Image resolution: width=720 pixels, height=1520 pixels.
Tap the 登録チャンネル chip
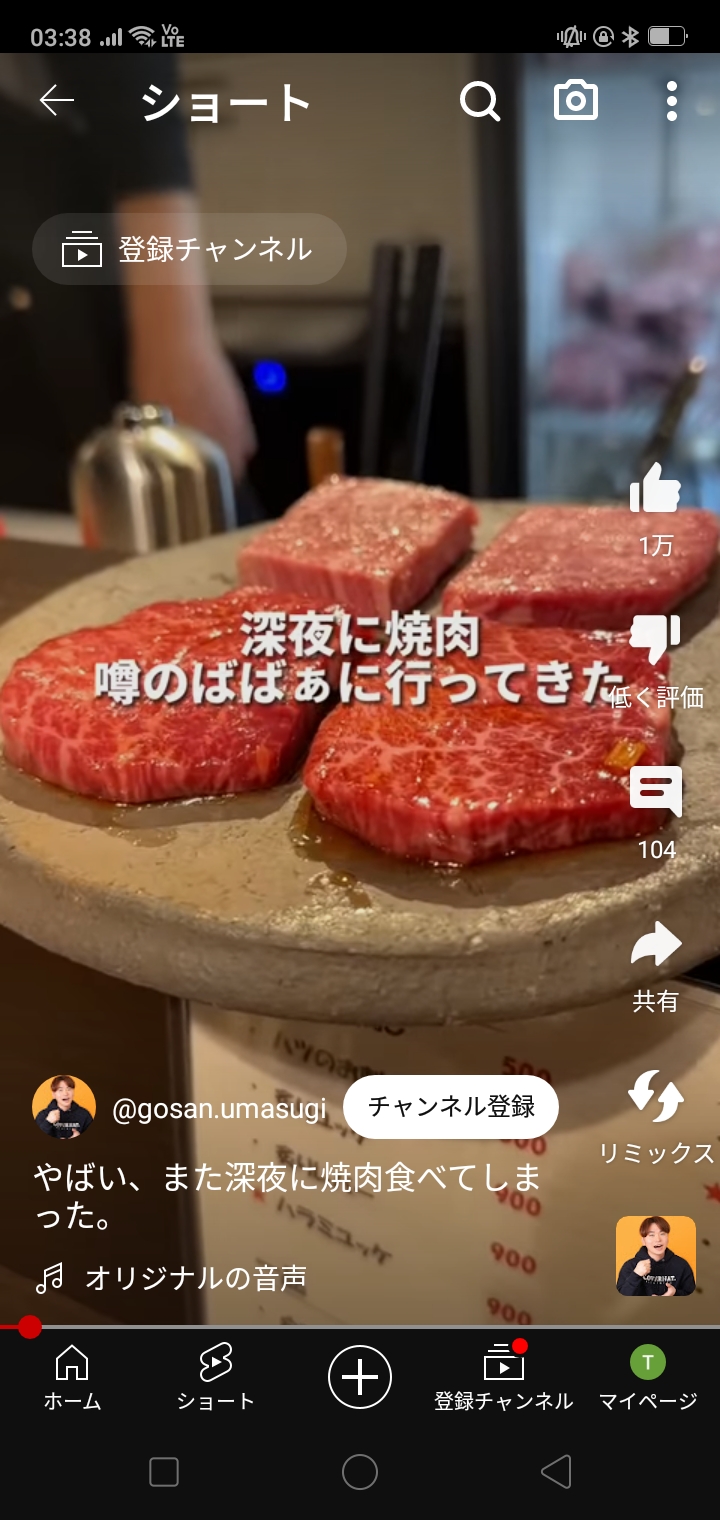(190, 249)
